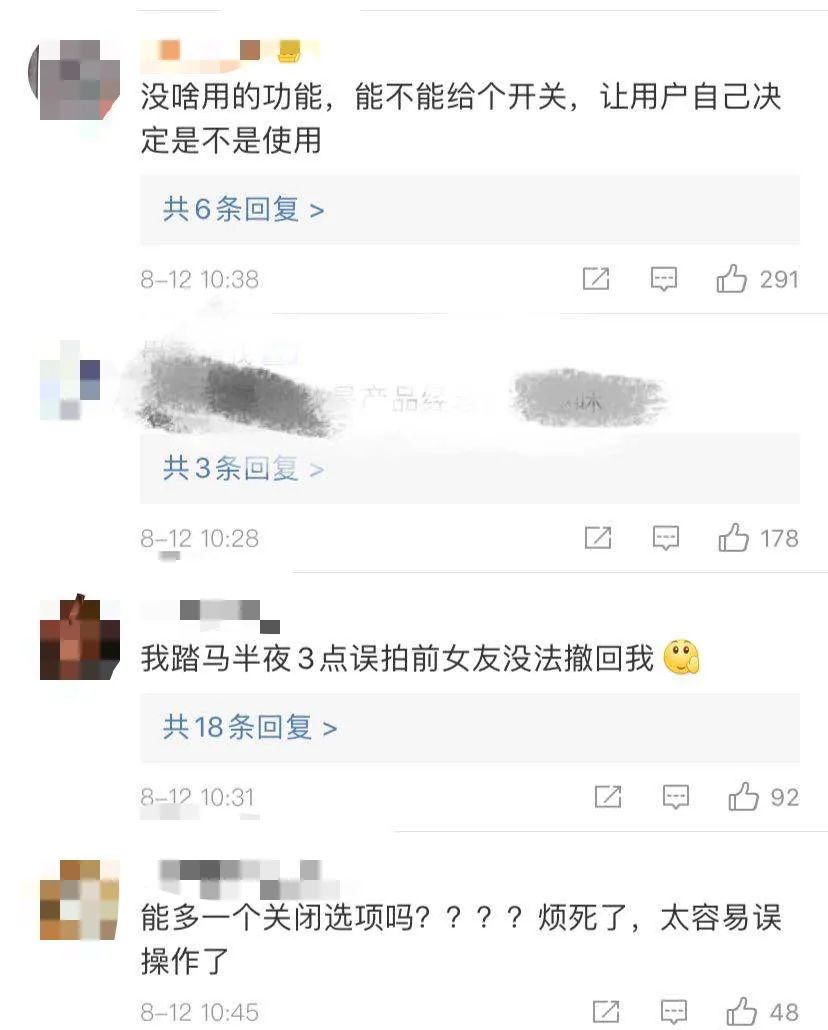
Task: Open avatar of the 没啥用的功能 commenter
Action: point(71,80)
